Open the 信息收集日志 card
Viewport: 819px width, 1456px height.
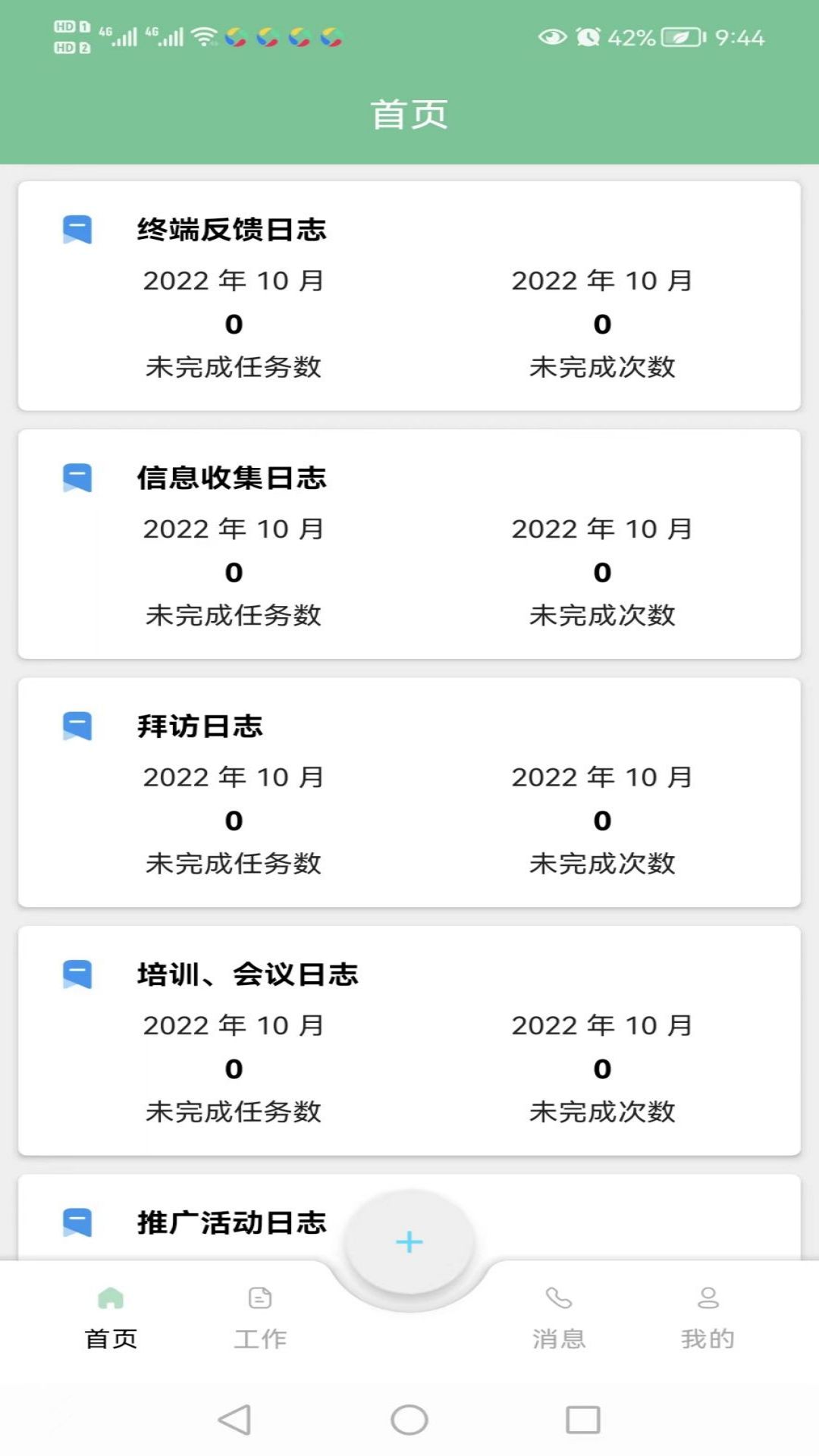[x=409, y=544]
